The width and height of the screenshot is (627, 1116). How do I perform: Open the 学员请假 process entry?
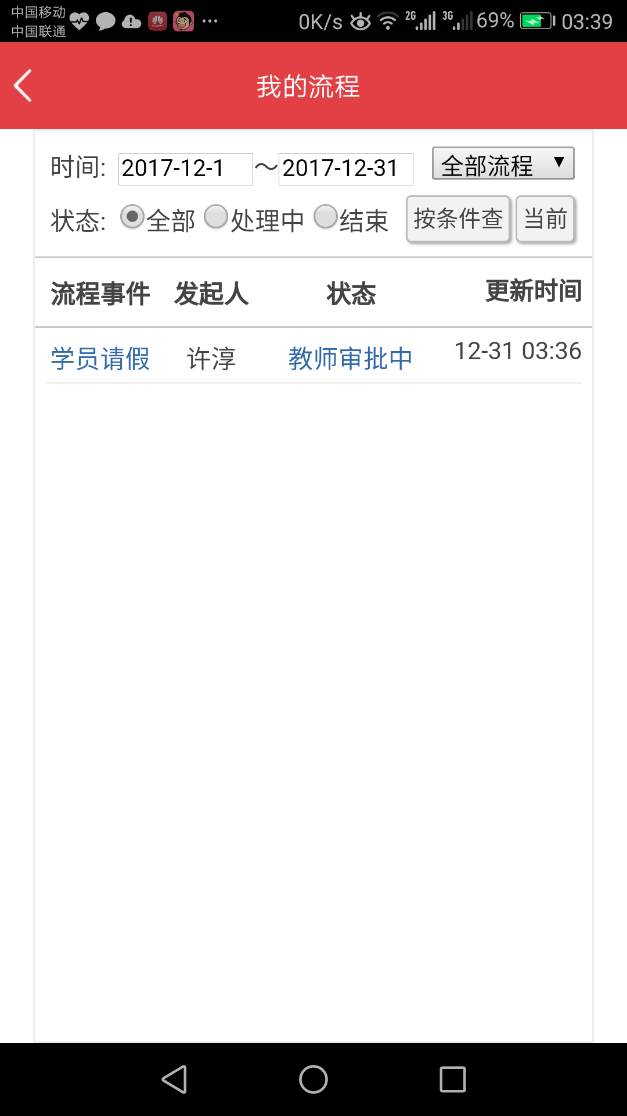click(100, 358)
